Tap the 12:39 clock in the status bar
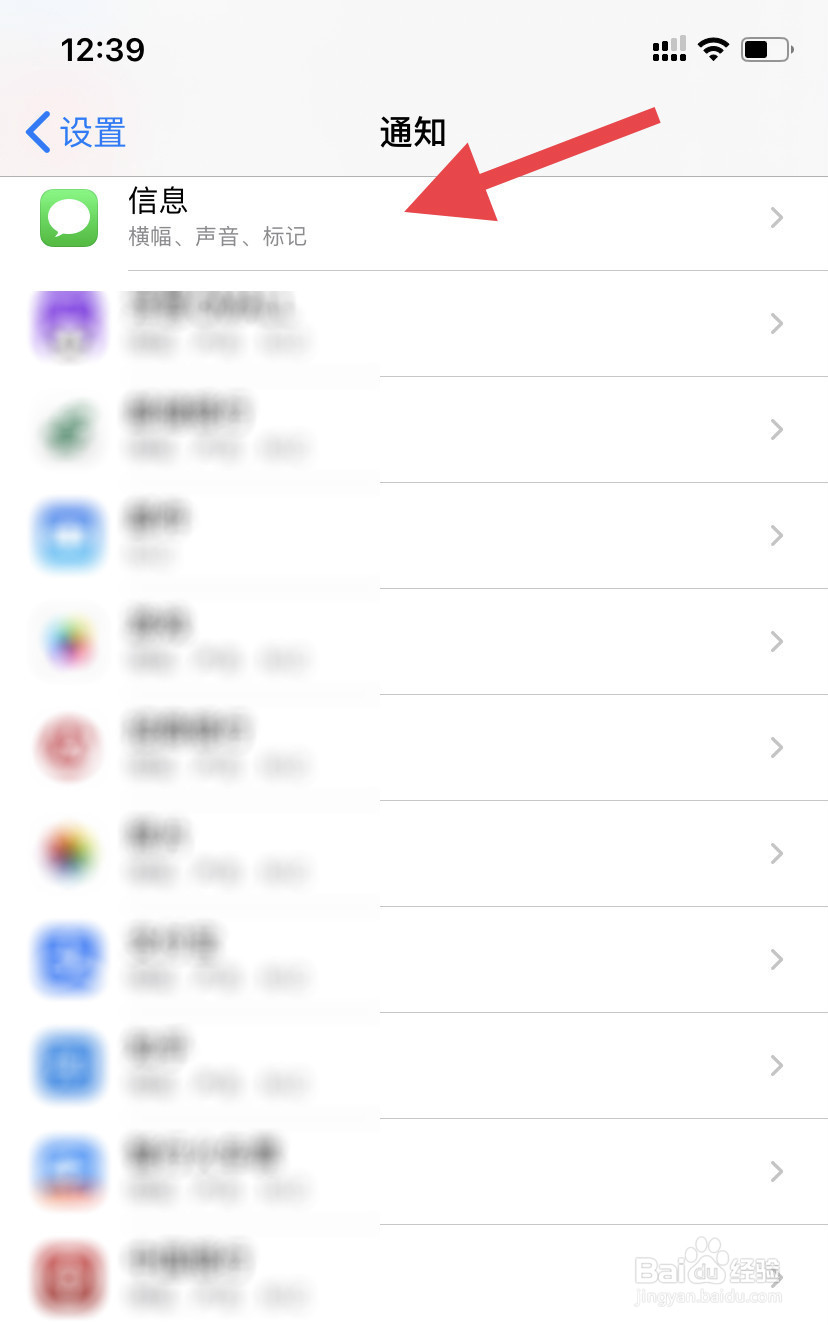The height and width of the screenshot is (1325, 828). click(103, 50)
